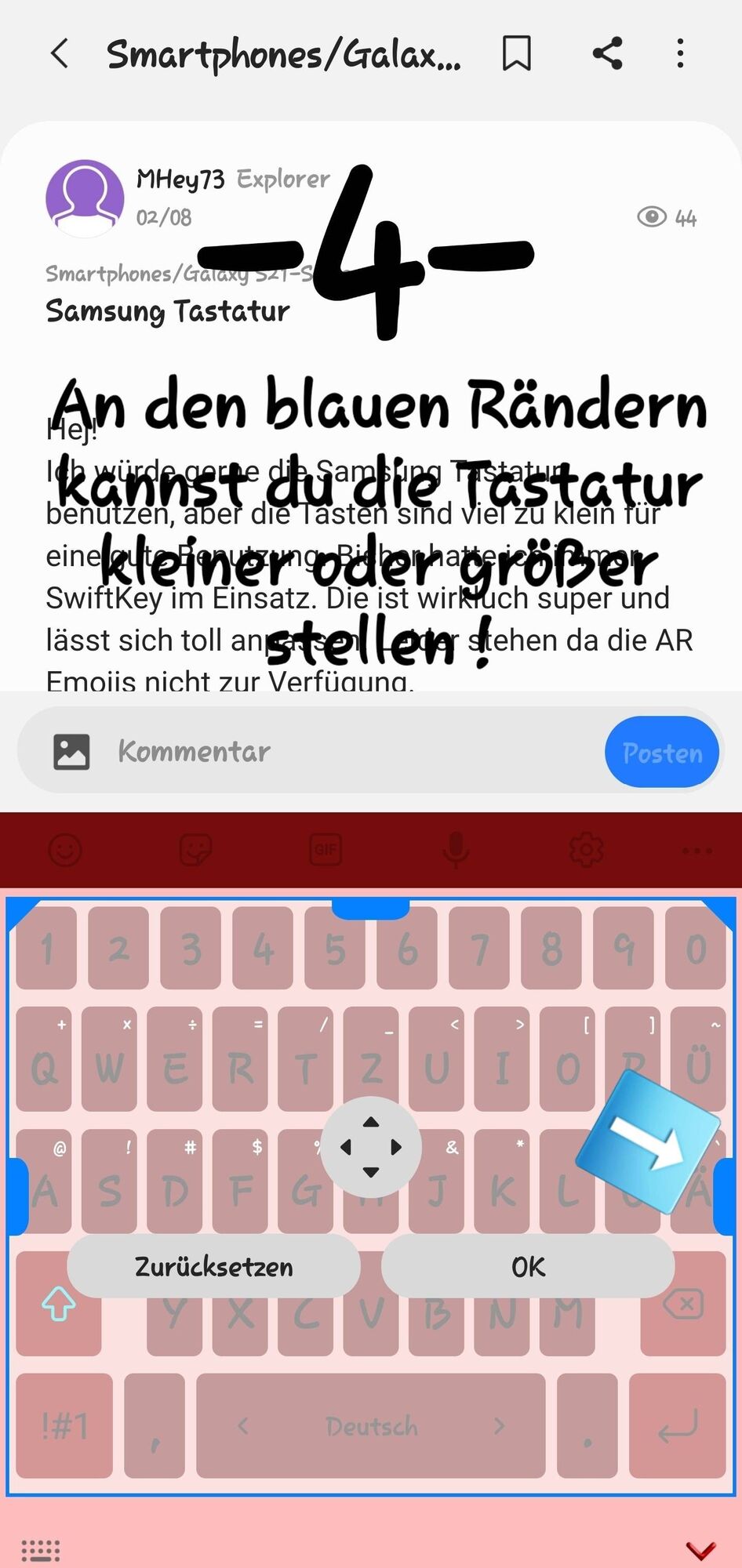Reset keyboard size with Zurücksetzen
The height and width of the screenshot is (1568, 742).
[x=213, y=1267]
